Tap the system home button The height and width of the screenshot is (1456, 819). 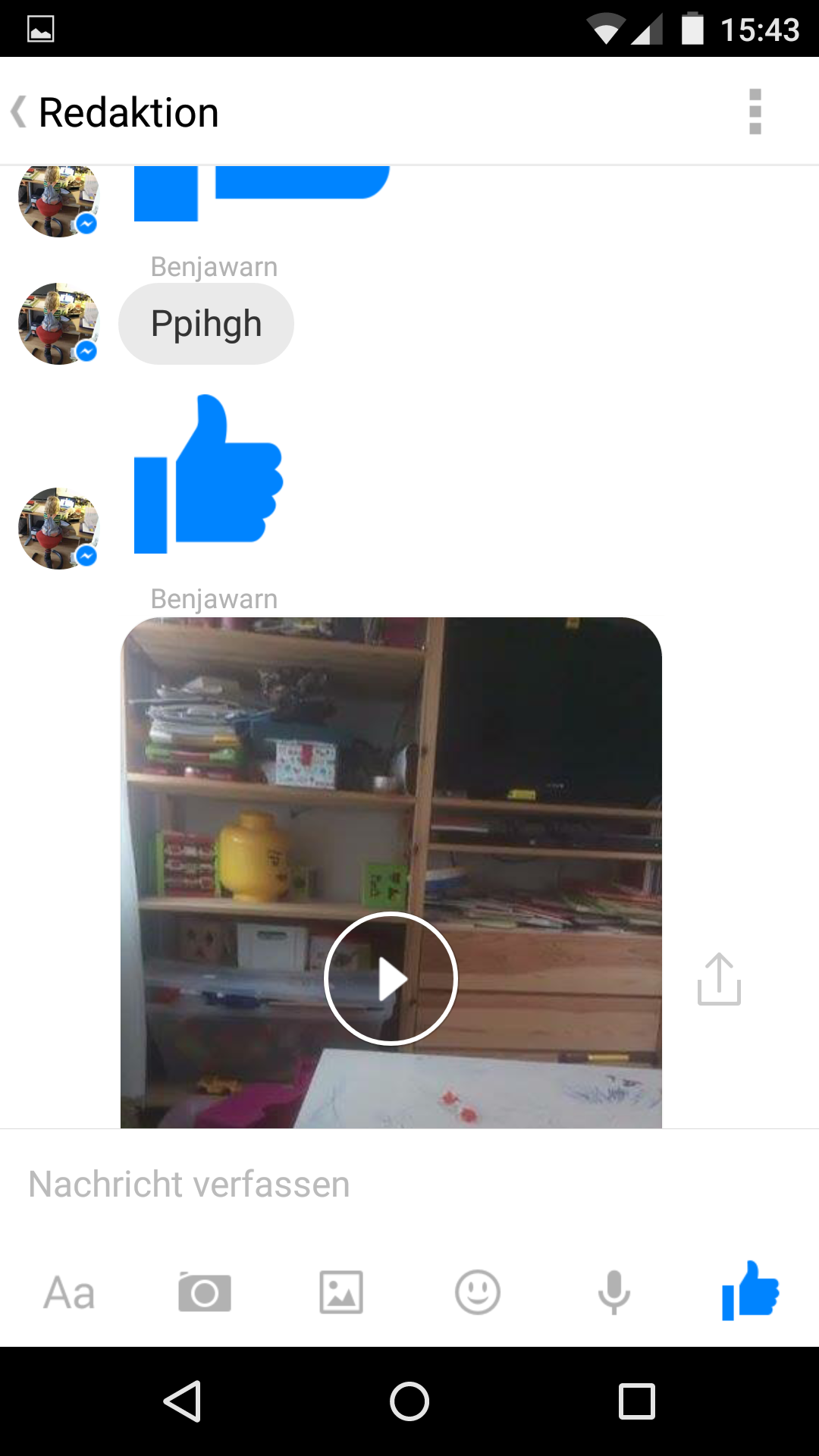tap(409, 1401)
